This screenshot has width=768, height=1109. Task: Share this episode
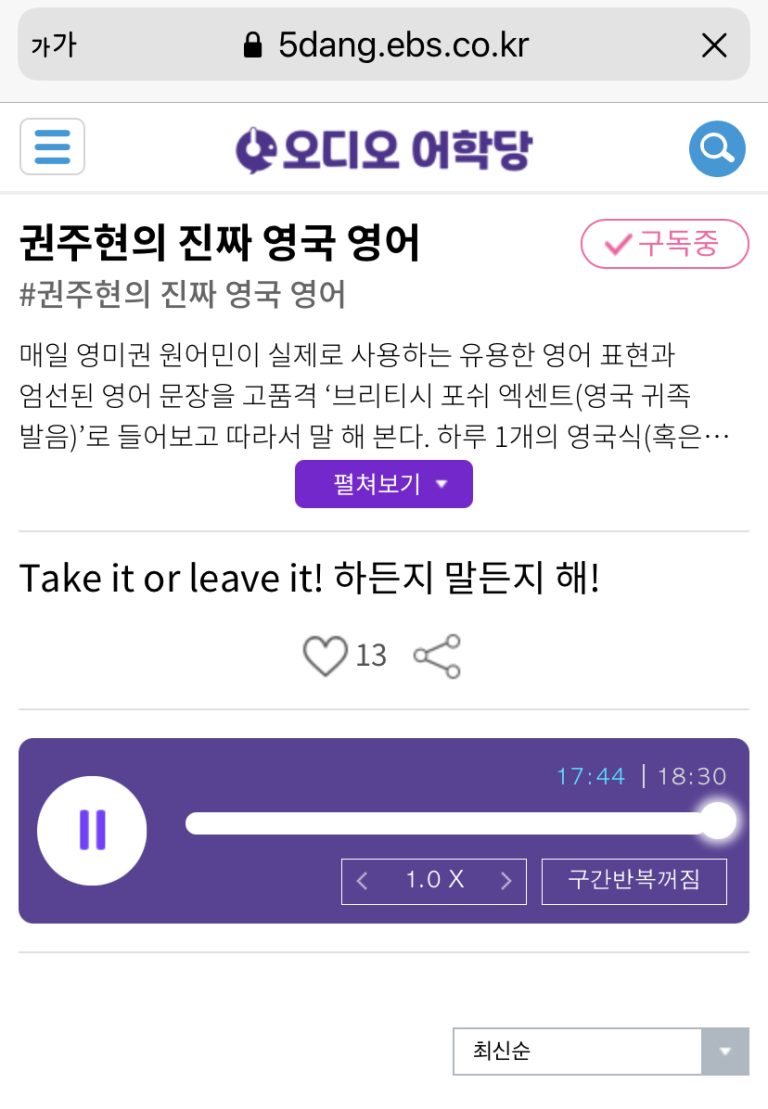(437, 656)
